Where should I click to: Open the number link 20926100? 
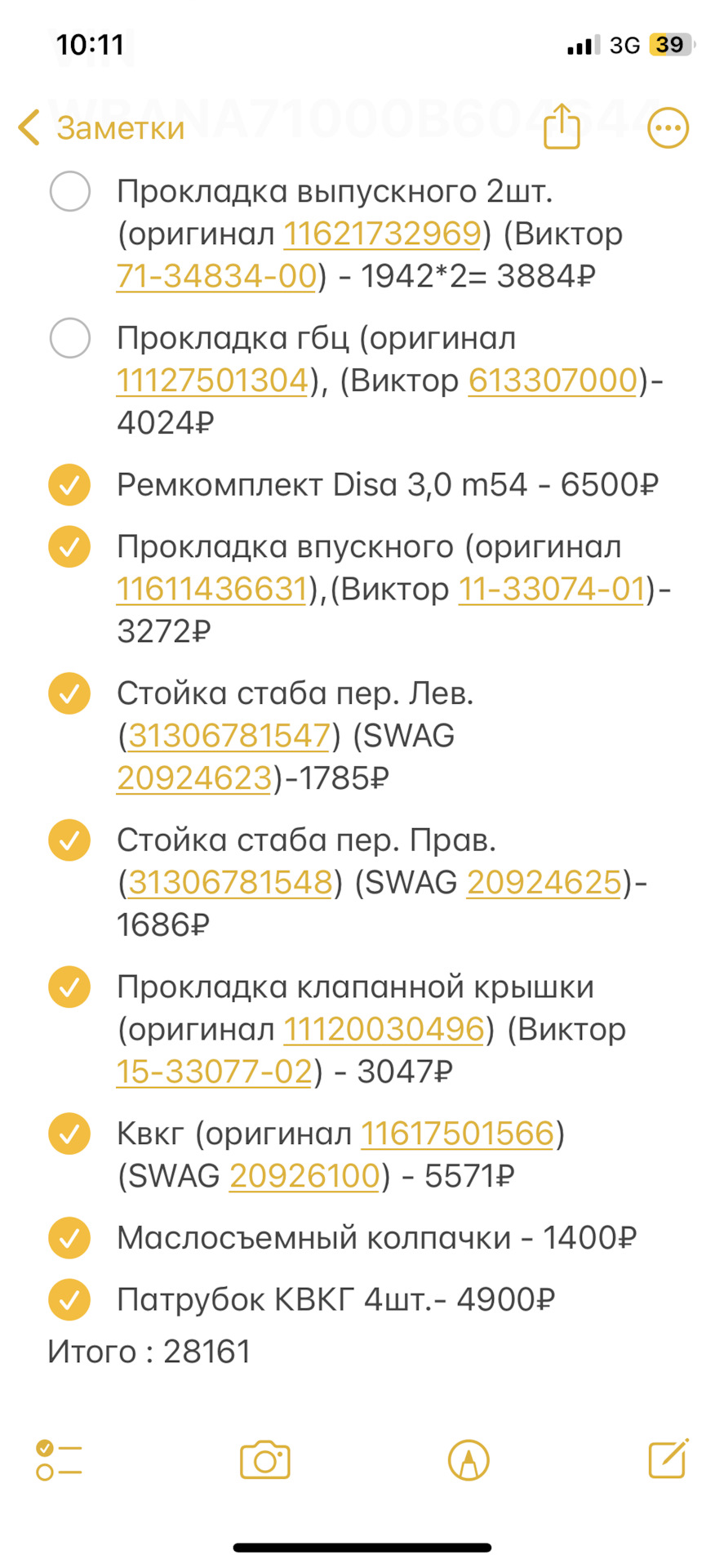click(304, 1176)
